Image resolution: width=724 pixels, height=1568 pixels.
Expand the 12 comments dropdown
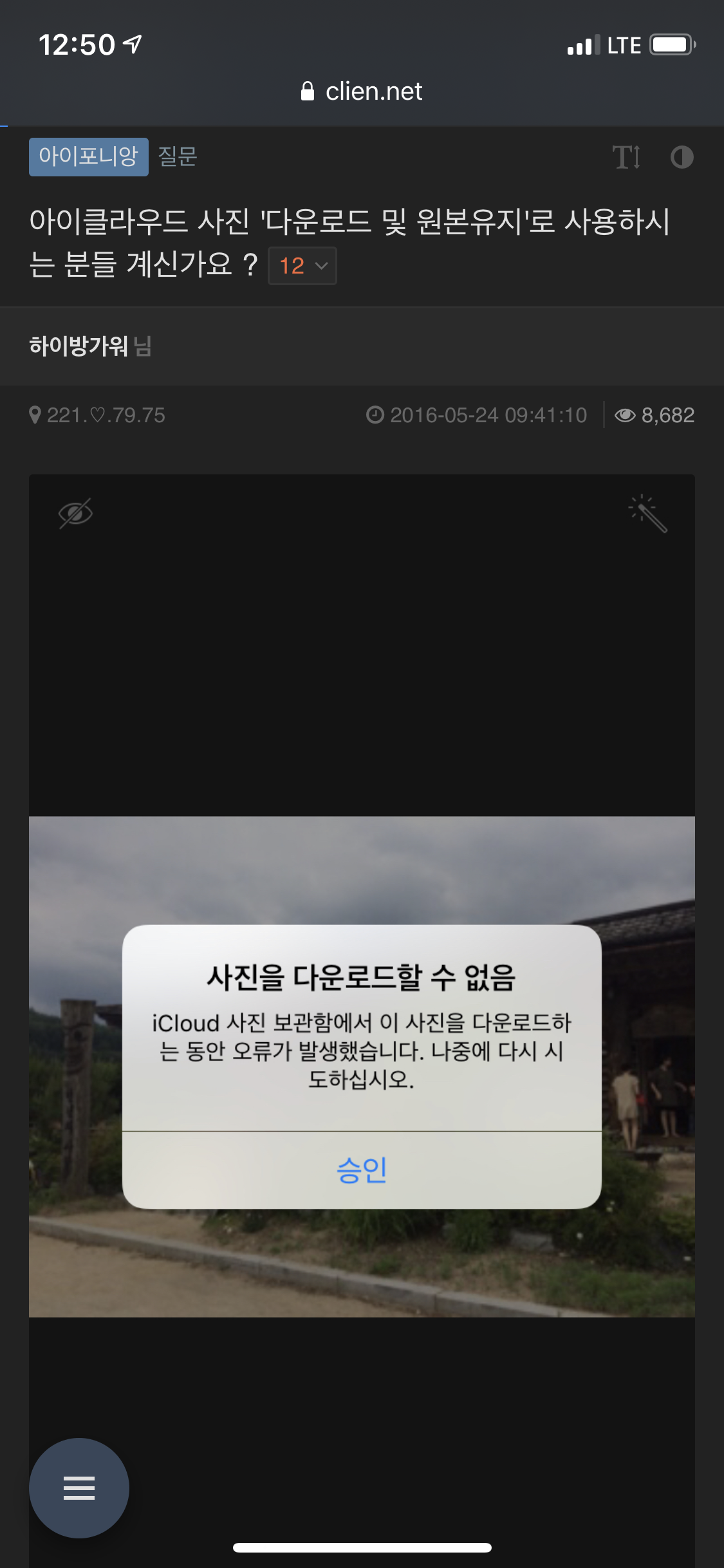[302, 266]
